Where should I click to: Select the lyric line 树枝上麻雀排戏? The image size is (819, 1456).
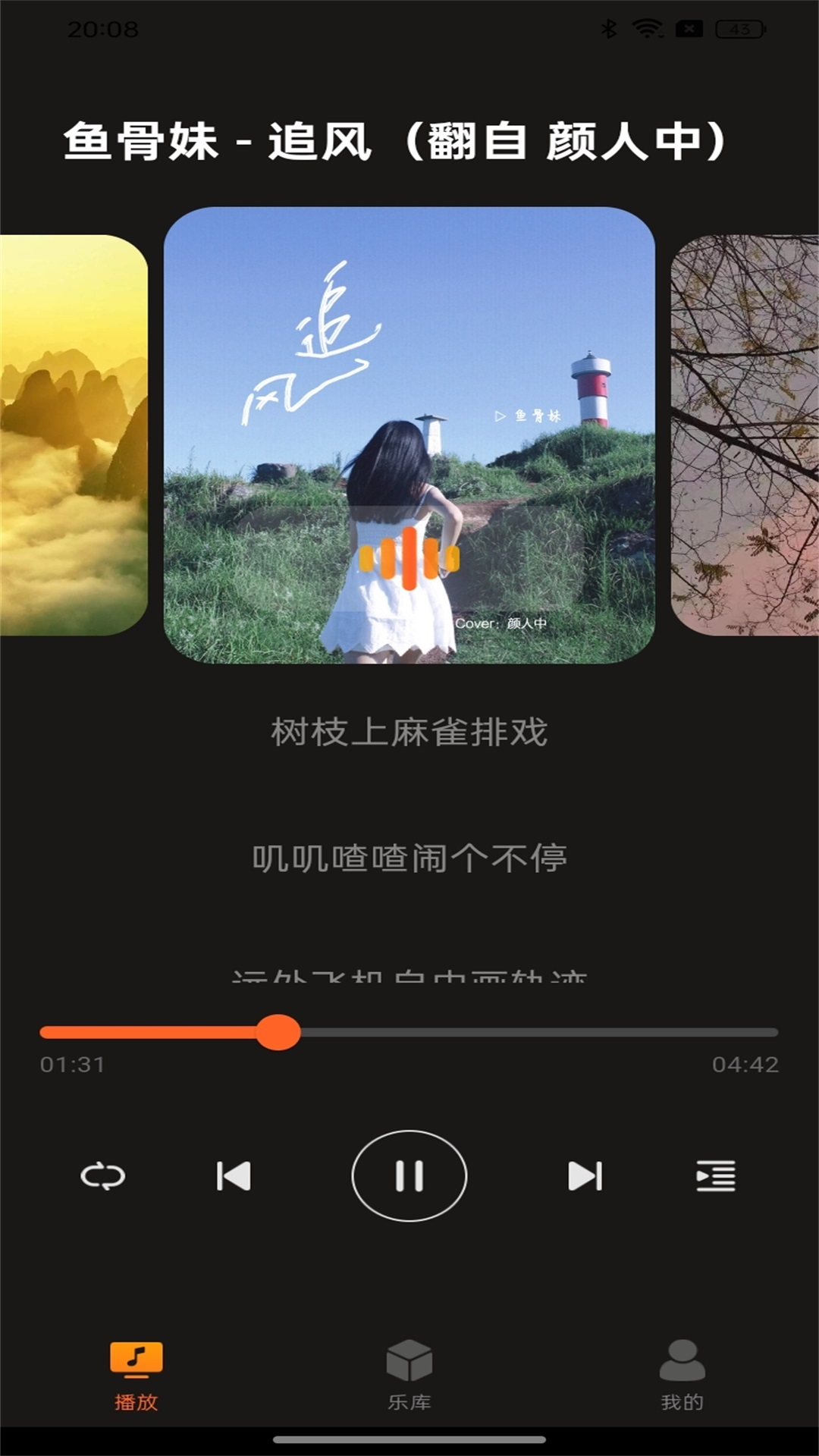tap(409, 734)
